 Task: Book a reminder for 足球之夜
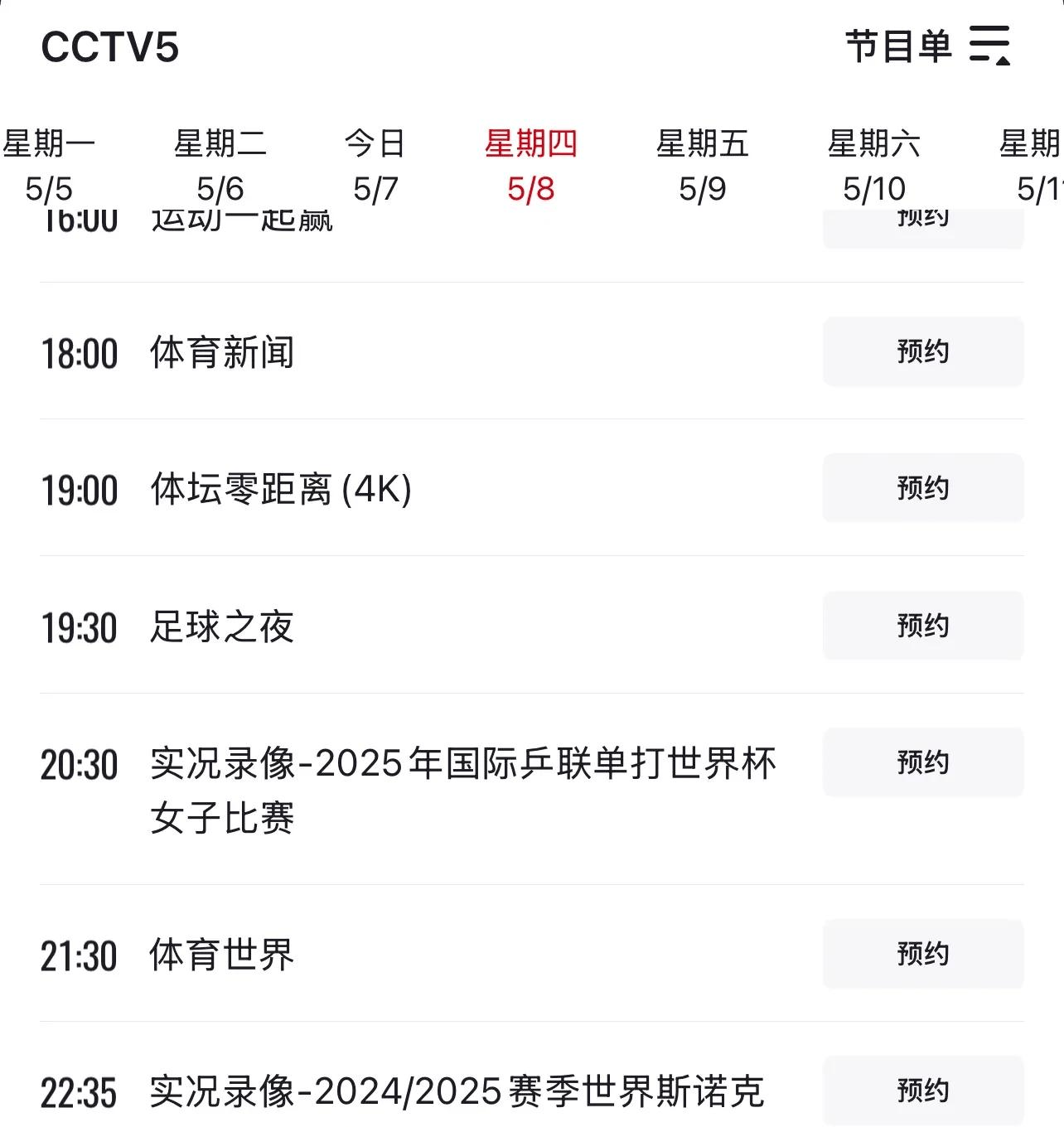923,626
